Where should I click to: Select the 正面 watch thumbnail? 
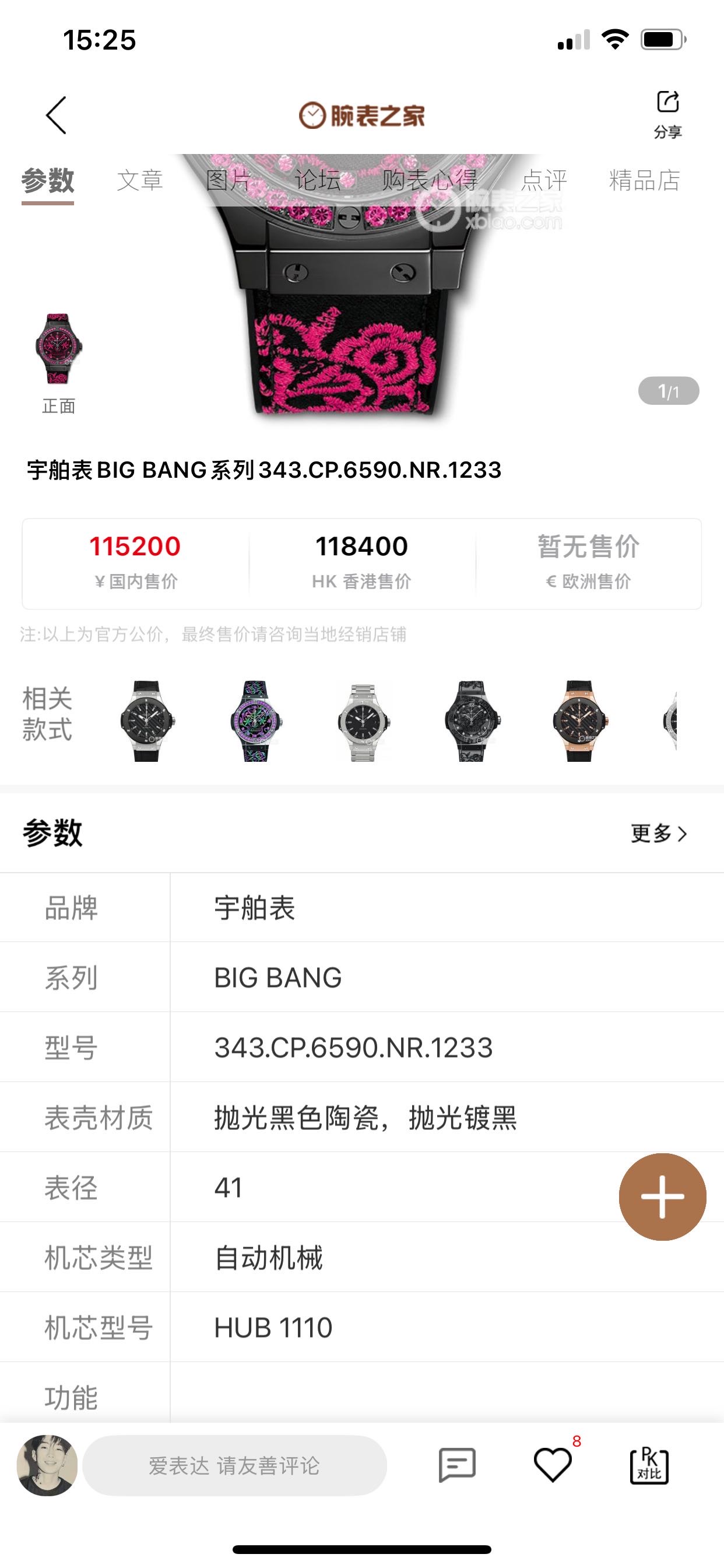58,349
